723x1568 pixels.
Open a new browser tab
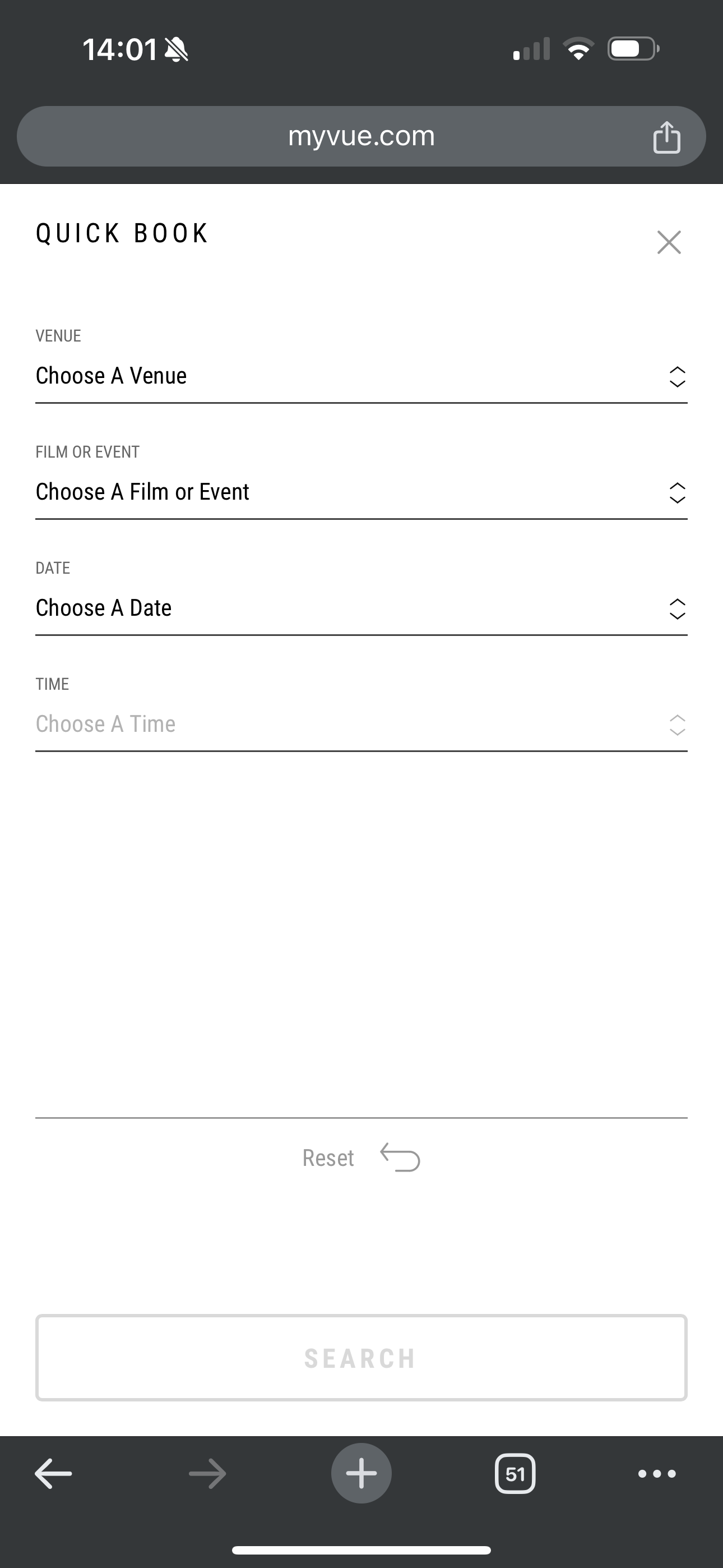tap(361, 1474)
